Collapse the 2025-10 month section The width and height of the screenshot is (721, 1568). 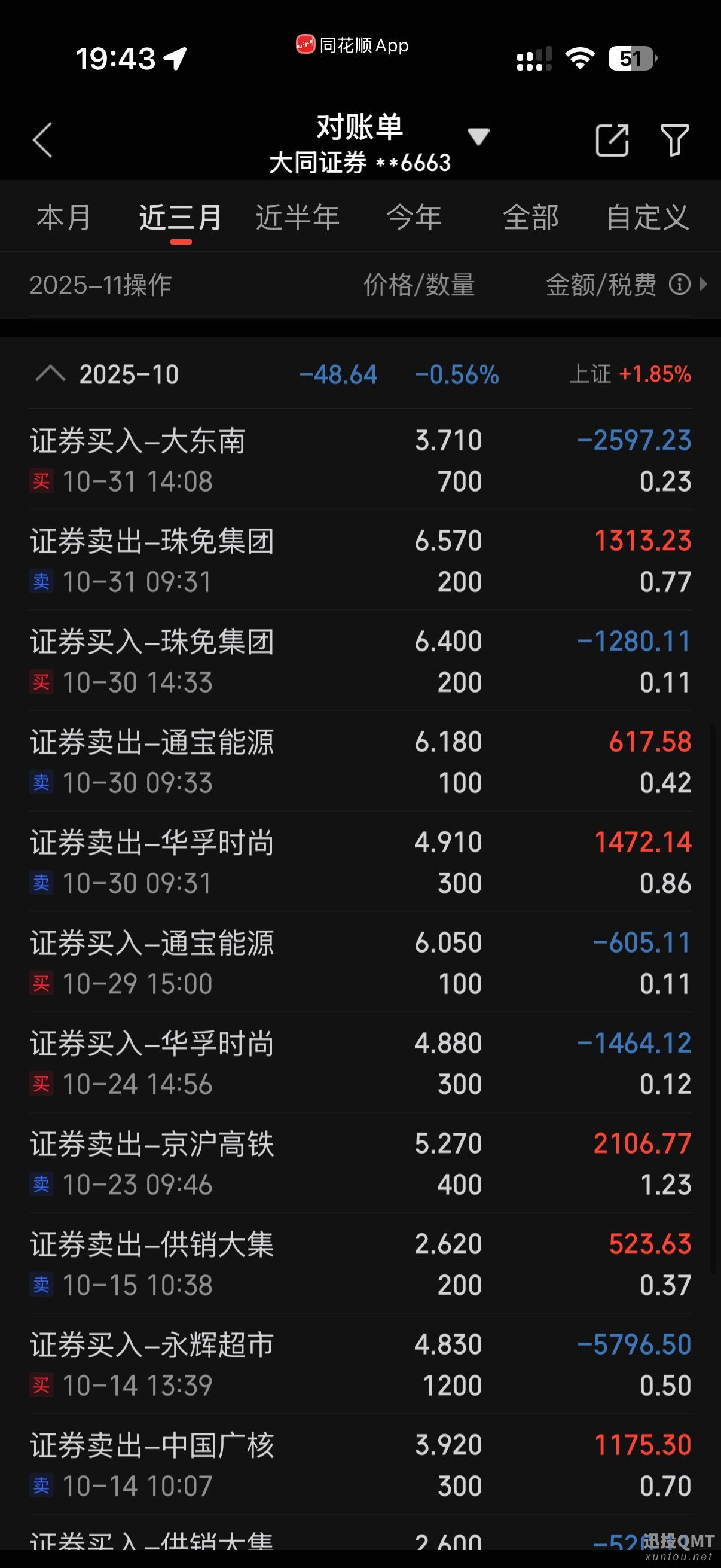click(x=52, y=373)
